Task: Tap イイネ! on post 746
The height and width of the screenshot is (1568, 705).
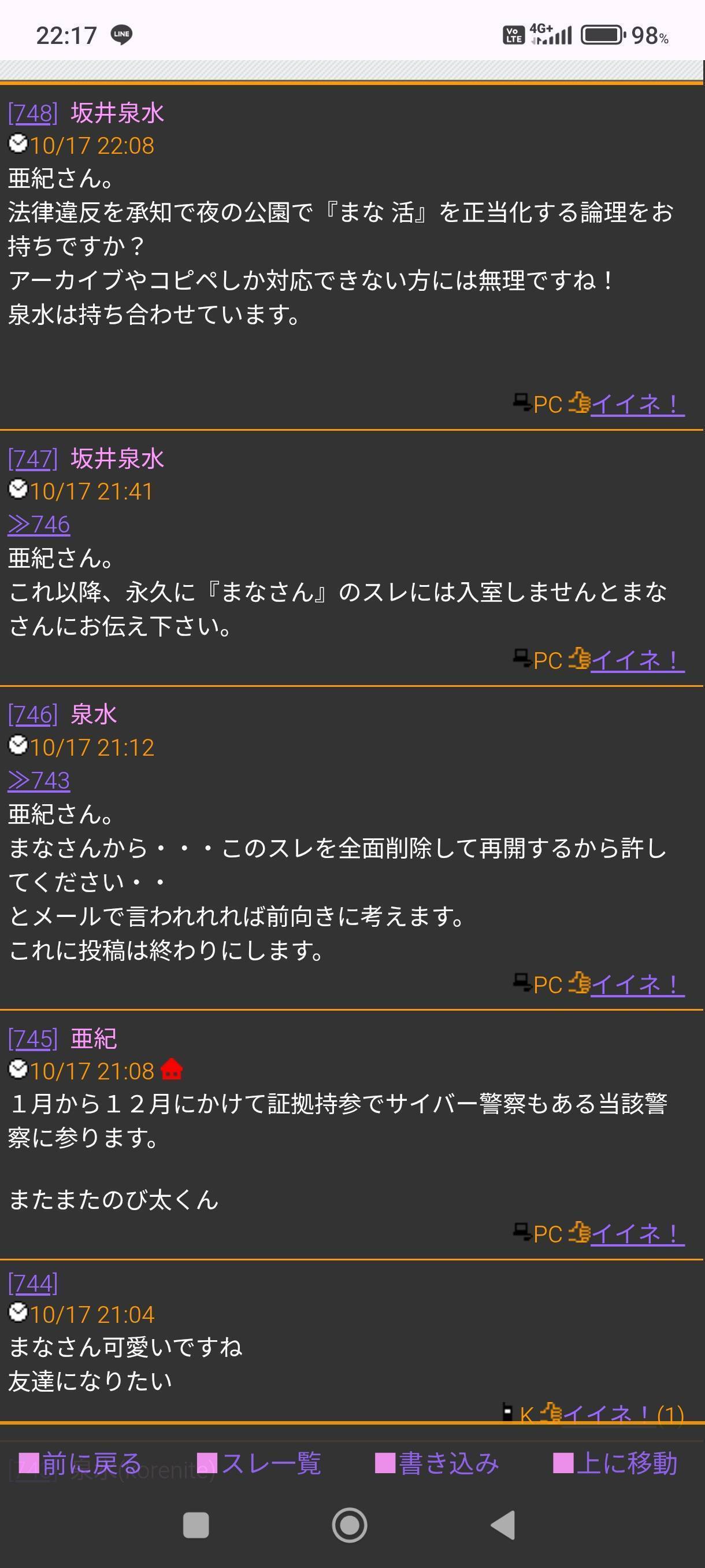Action: [x=636, y=984]
